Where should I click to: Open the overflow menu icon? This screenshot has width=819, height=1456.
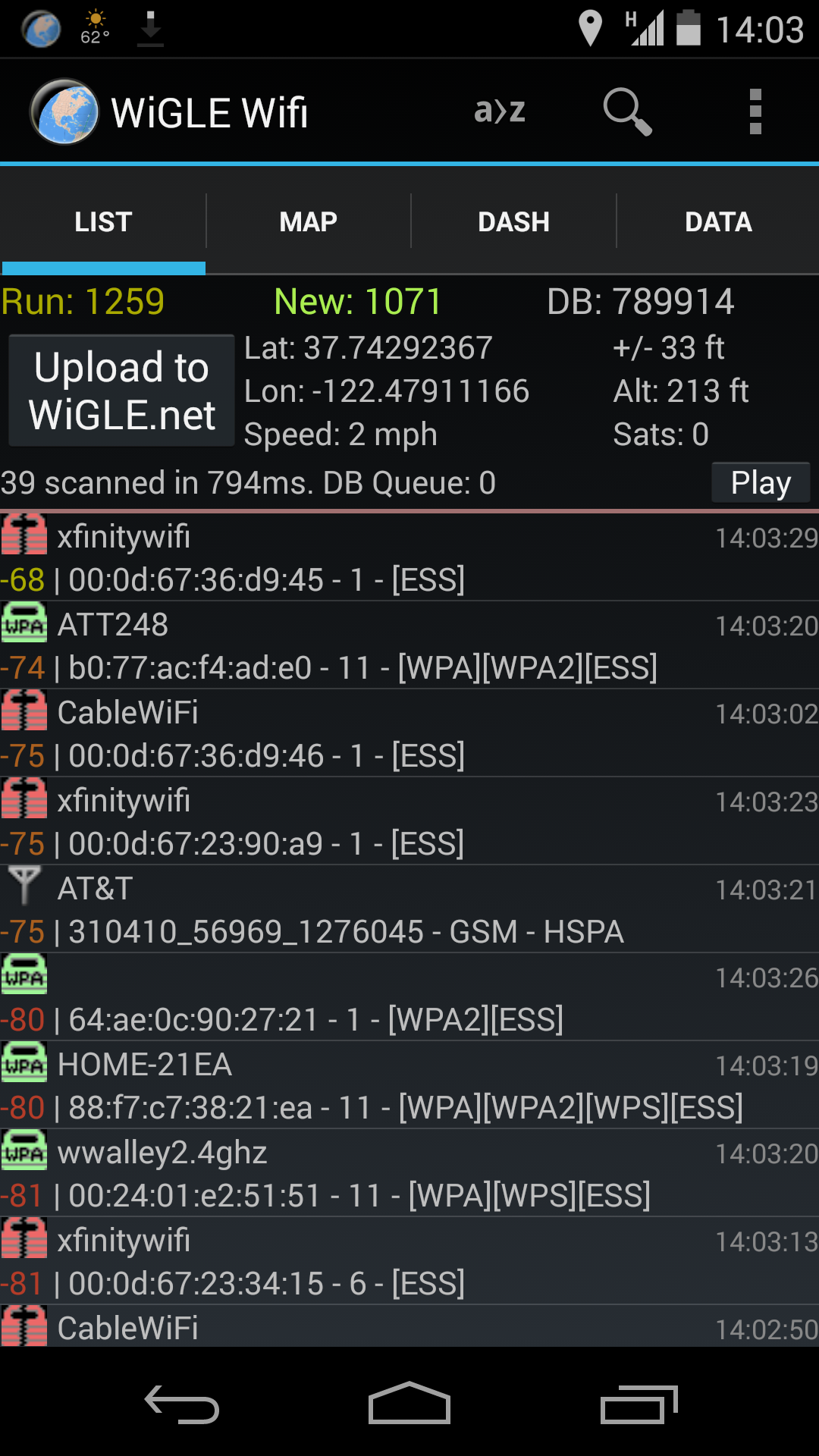coord(755,111)
